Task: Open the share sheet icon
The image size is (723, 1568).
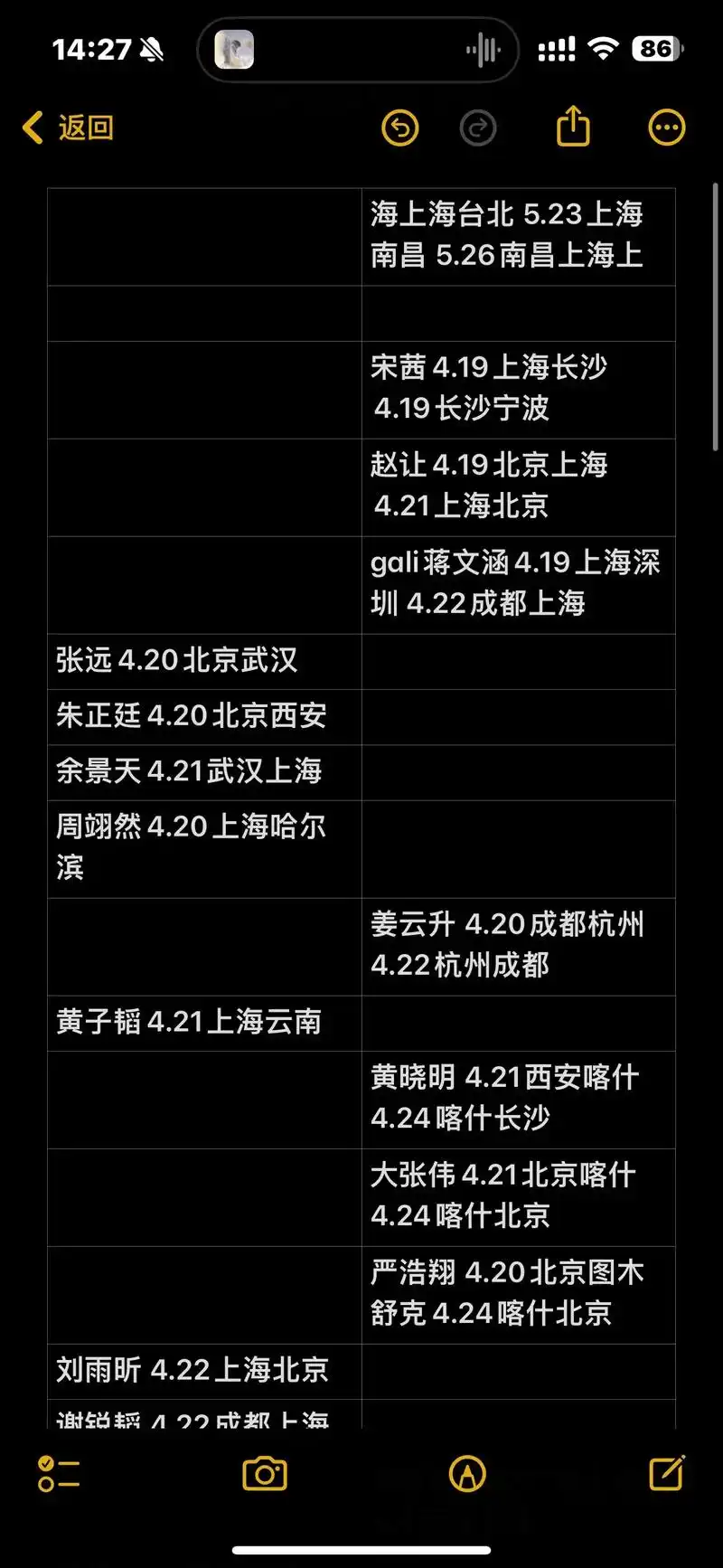Action: (574, 126)
